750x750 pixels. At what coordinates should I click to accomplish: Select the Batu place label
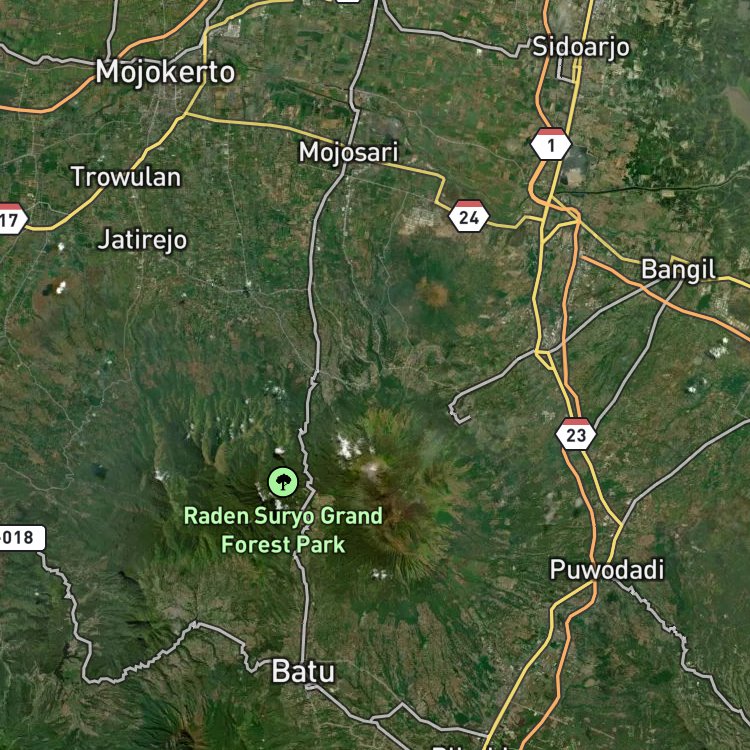coord(303,671)
